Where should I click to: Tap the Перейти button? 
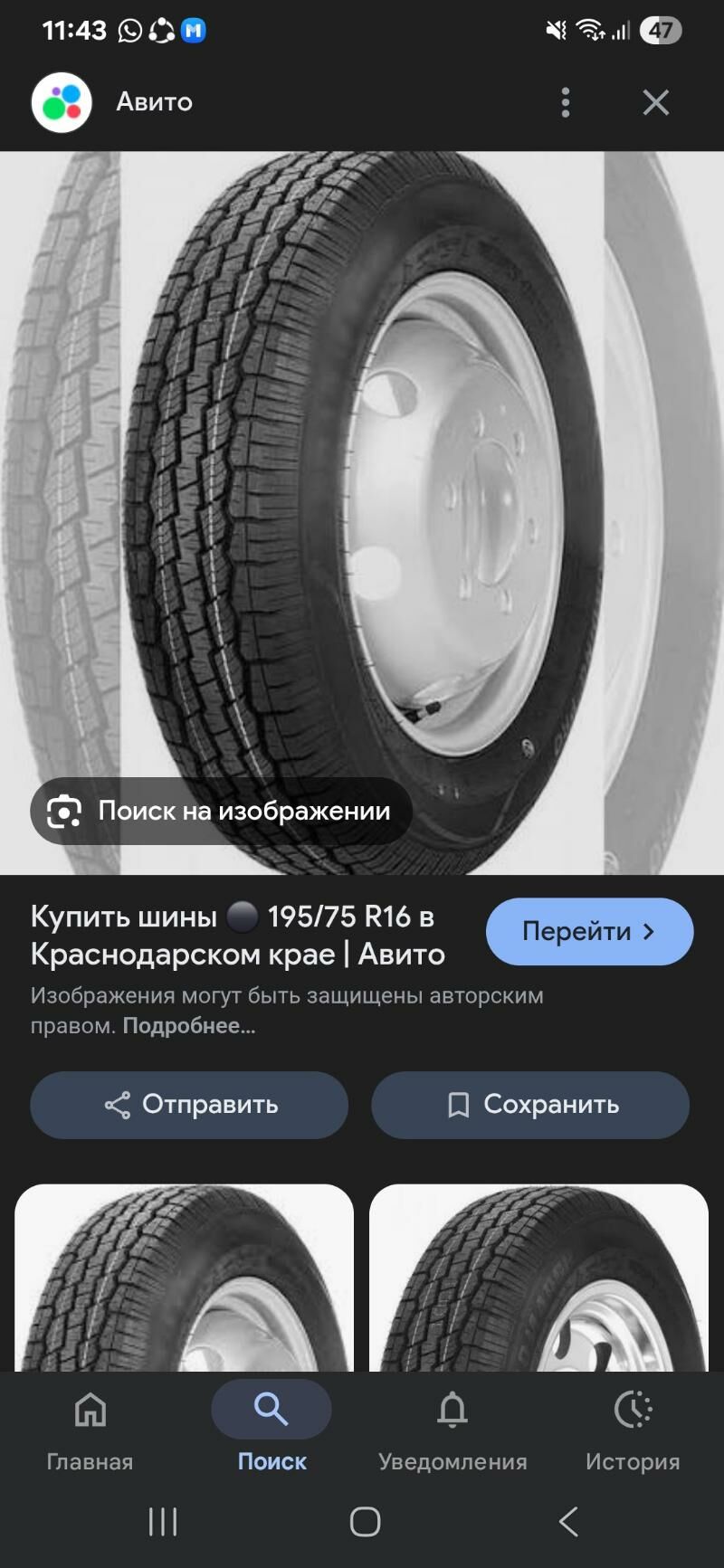pos(589,931)
